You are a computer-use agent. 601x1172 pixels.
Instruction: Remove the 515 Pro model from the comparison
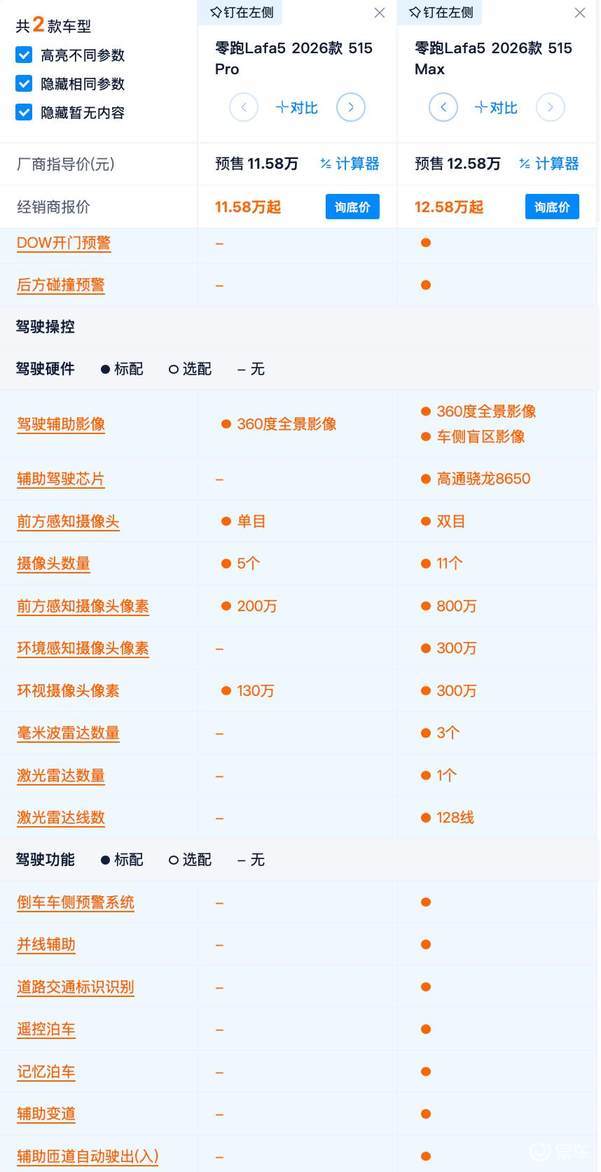(379, 13)
